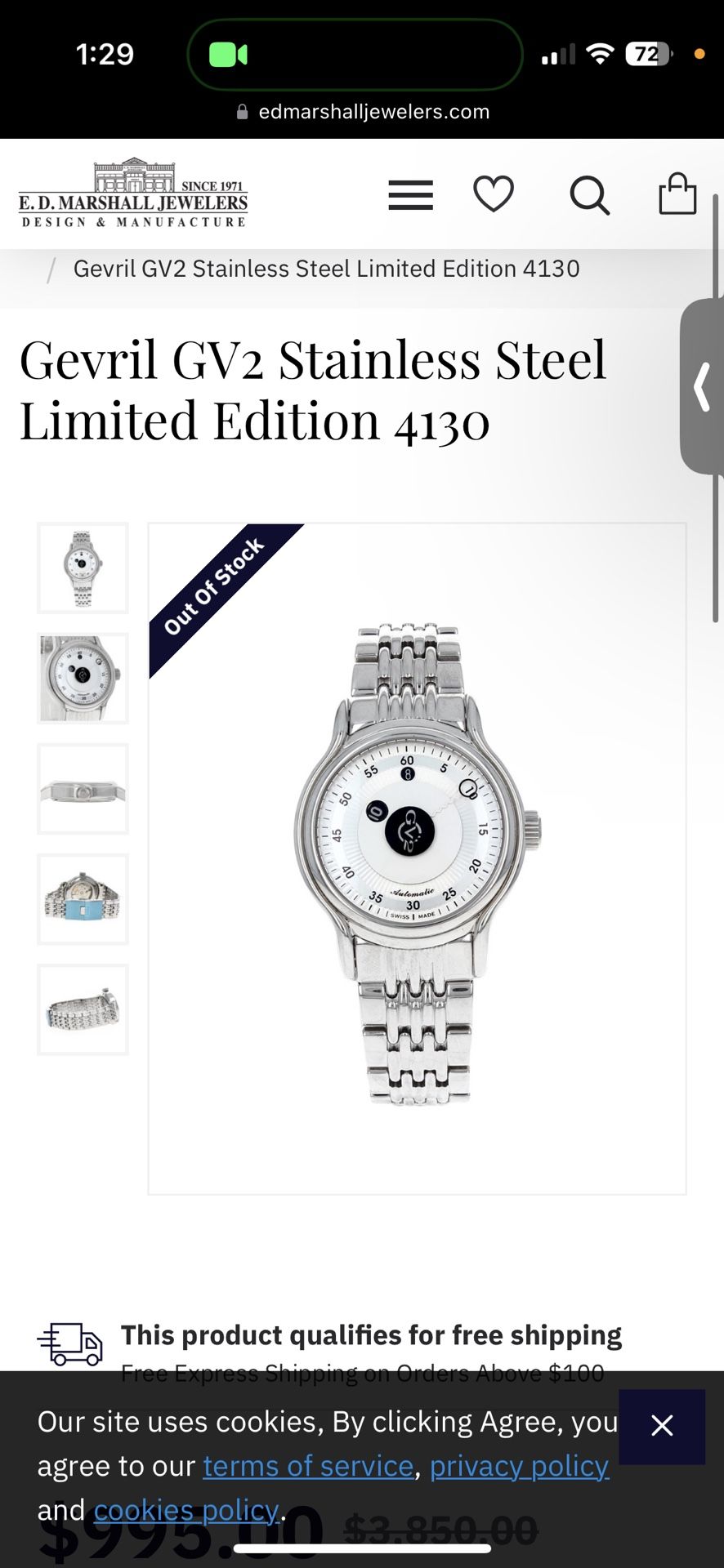Tap the edmarshalljewelers.com address bar
724x1568 pixels.
click(x=362, y=112)
